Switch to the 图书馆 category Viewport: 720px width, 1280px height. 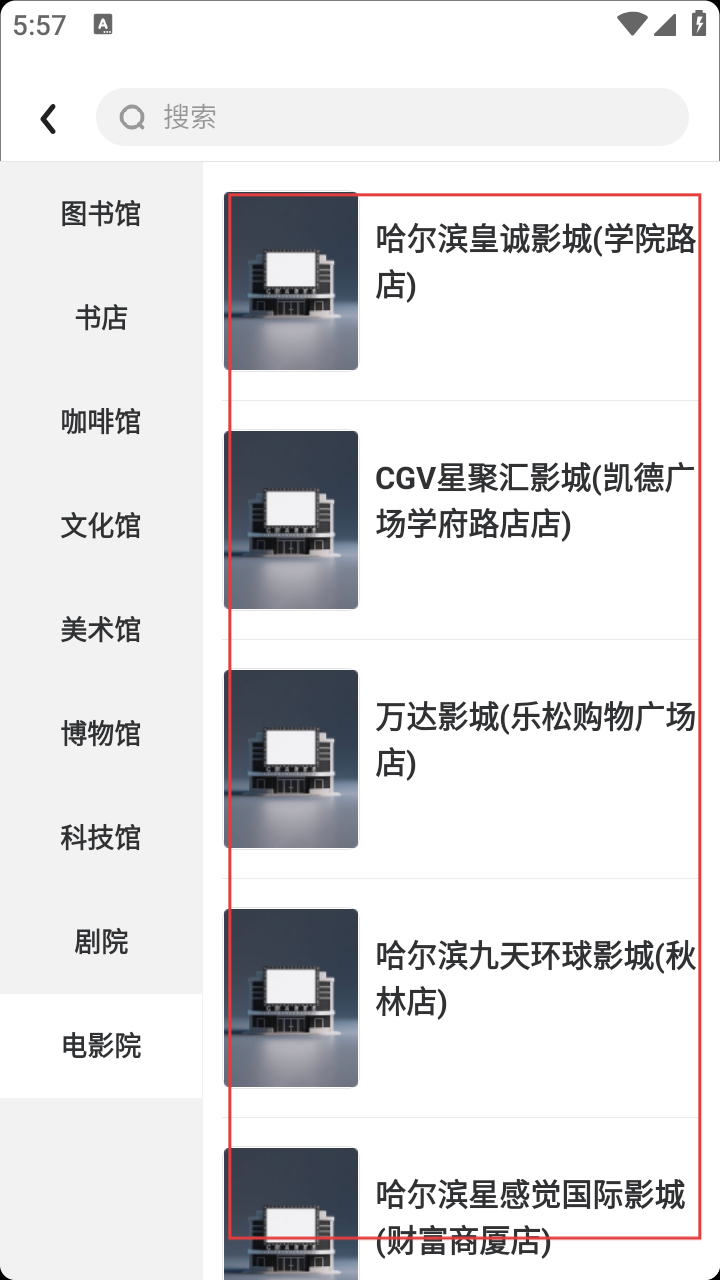point(101,214)
